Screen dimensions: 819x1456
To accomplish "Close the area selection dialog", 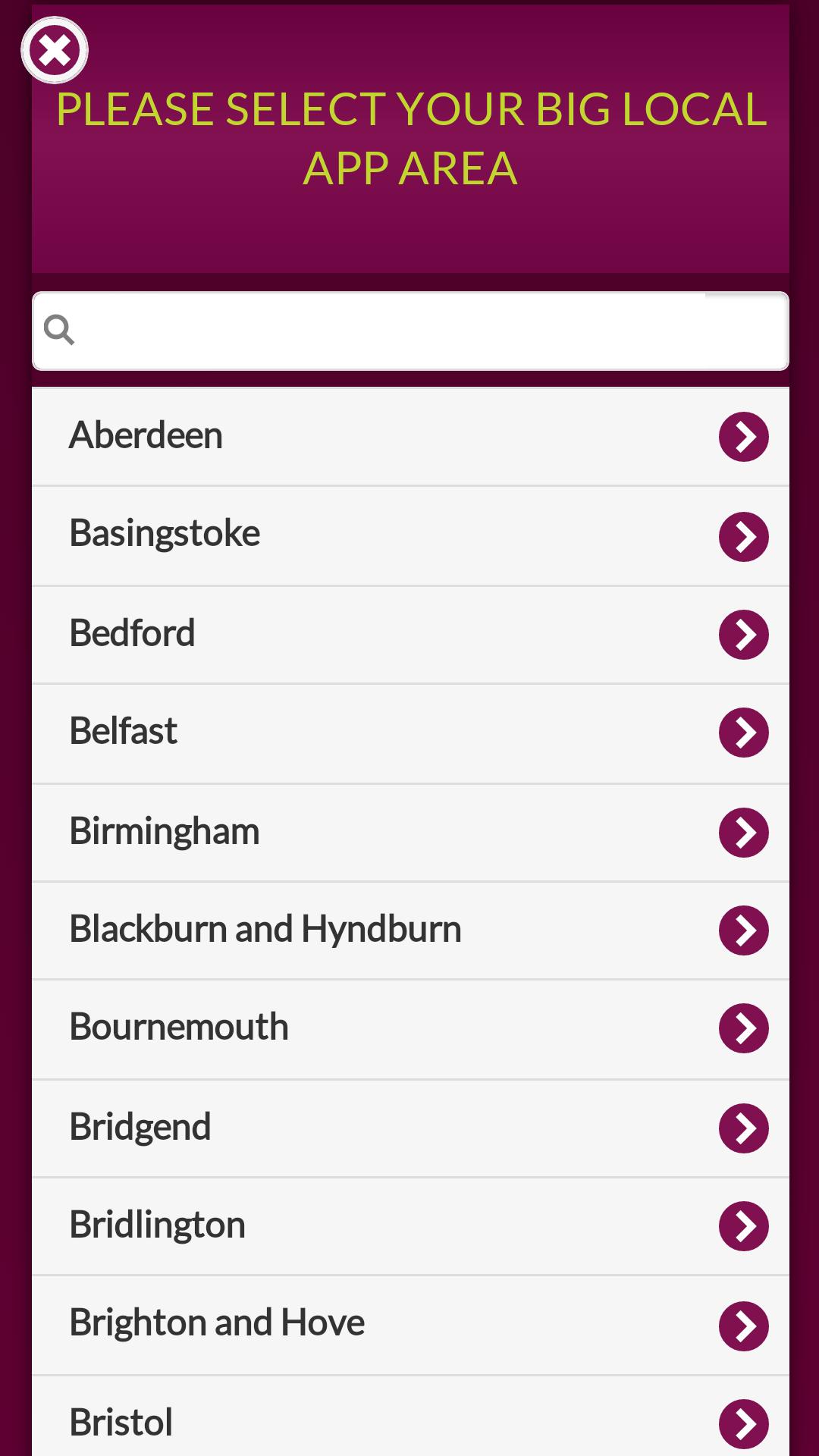I will [55, 51].
